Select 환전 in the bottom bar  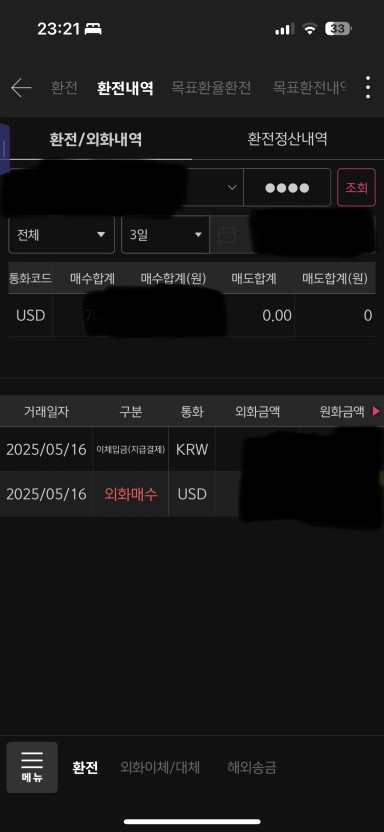pos(85,767)
